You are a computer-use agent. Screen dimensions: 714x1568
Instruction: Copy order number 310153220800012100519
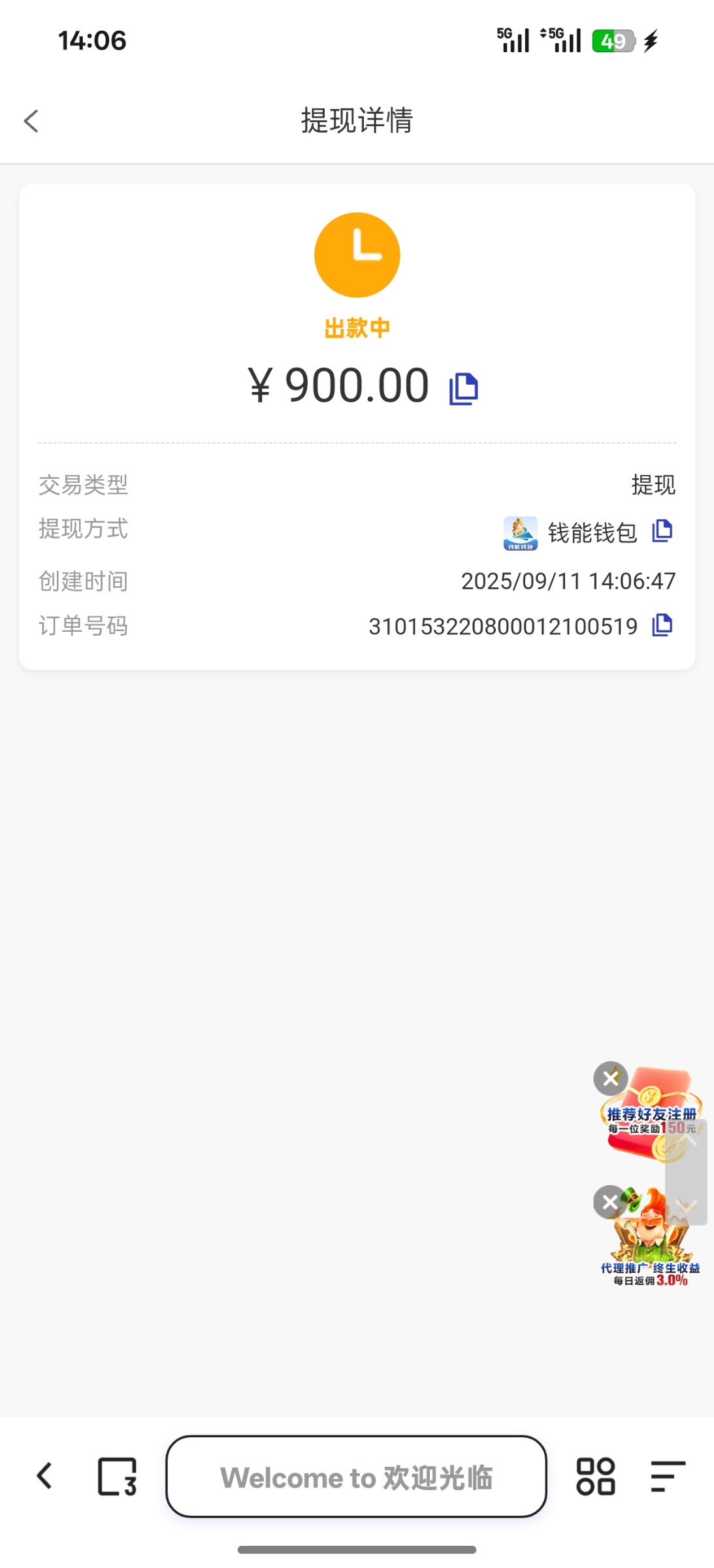coord(662,625)
